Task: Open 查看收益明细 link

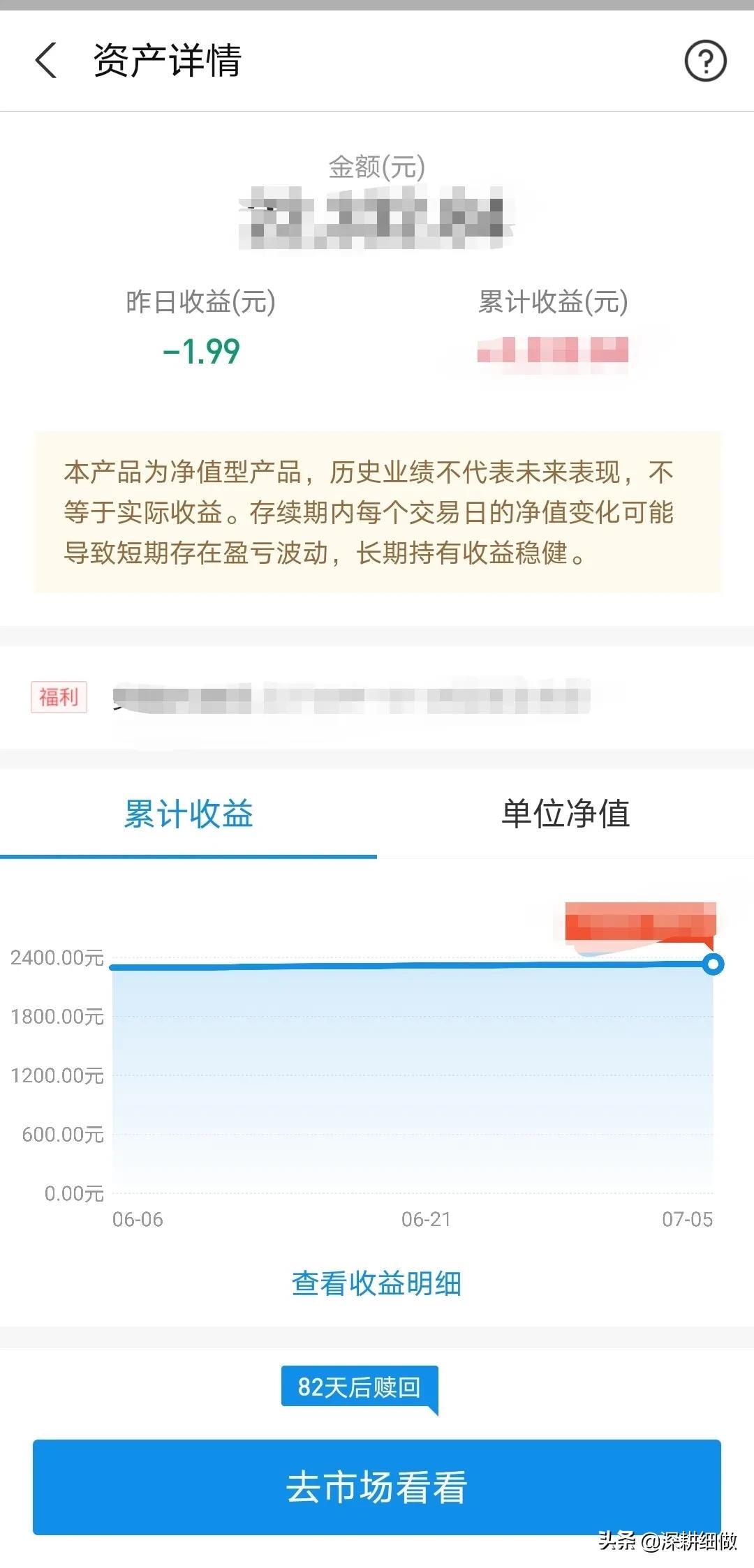Action: 376,1283
